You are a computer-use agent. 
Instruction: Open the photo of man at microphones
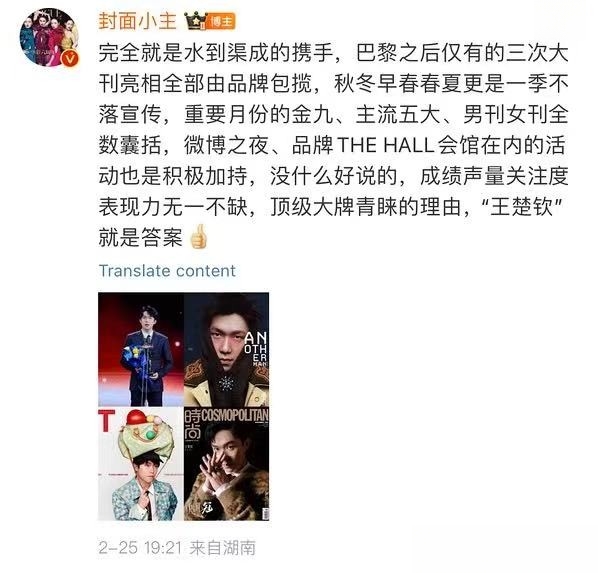point(140,348)
